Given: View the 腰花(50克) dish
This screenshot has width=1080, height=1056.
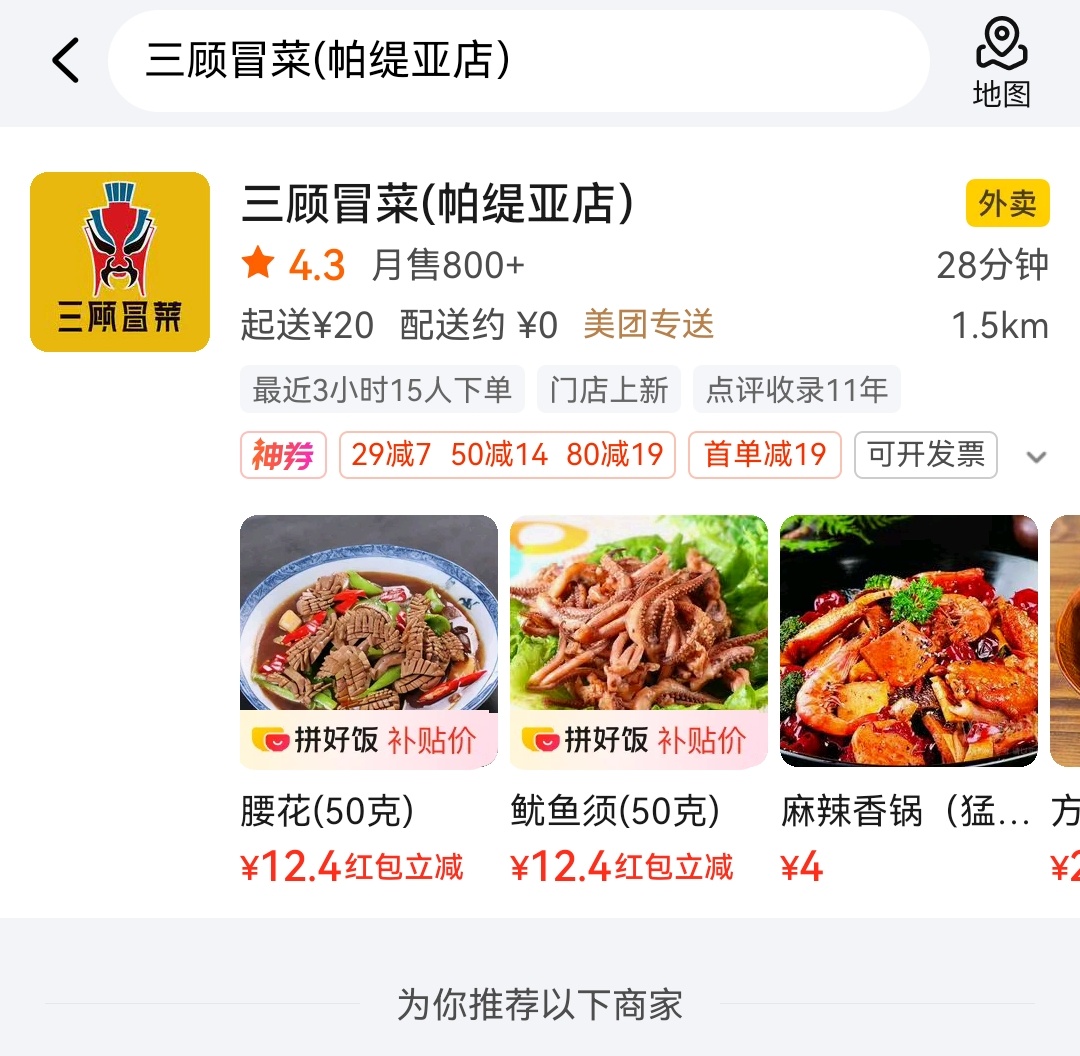Looking at the screenshot, I should pyautogui.click(x=368, y=641).
